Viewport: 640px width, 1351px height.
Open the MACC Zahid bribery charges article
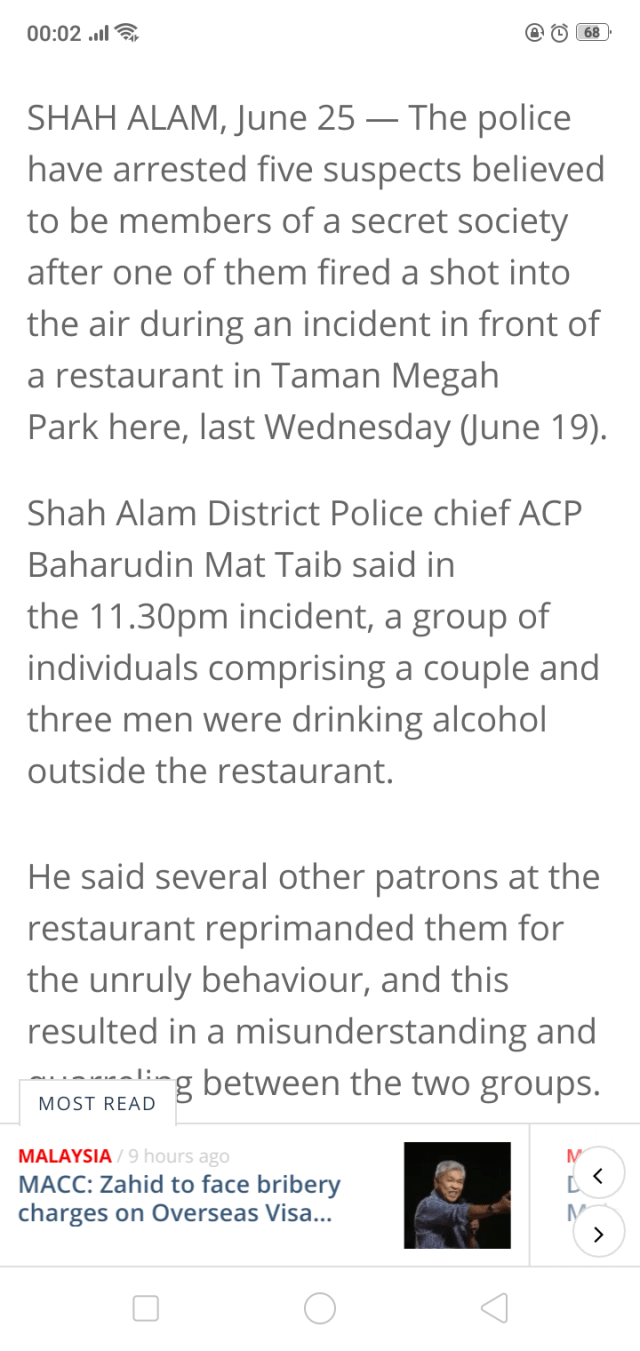tap(180, 1199)
